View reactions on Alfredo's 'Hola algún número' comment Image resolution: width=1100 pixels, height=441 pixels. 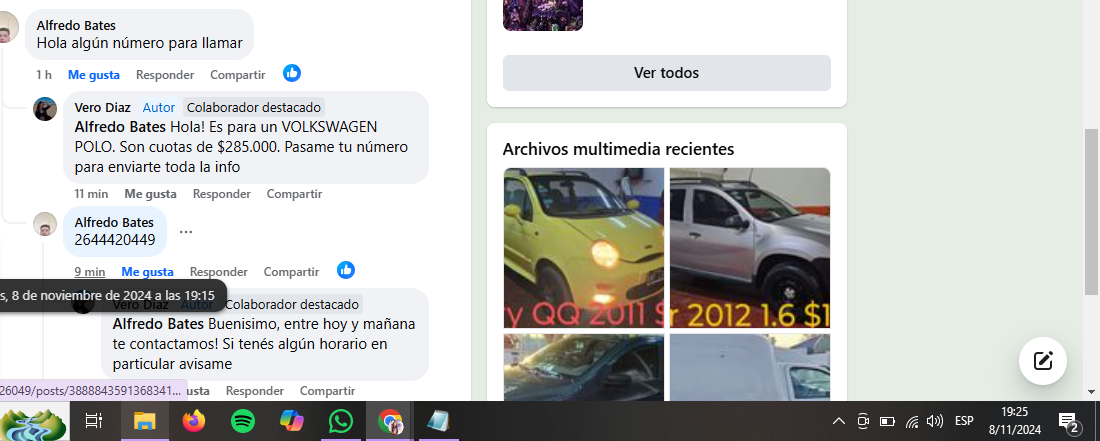tap(292, 73)
